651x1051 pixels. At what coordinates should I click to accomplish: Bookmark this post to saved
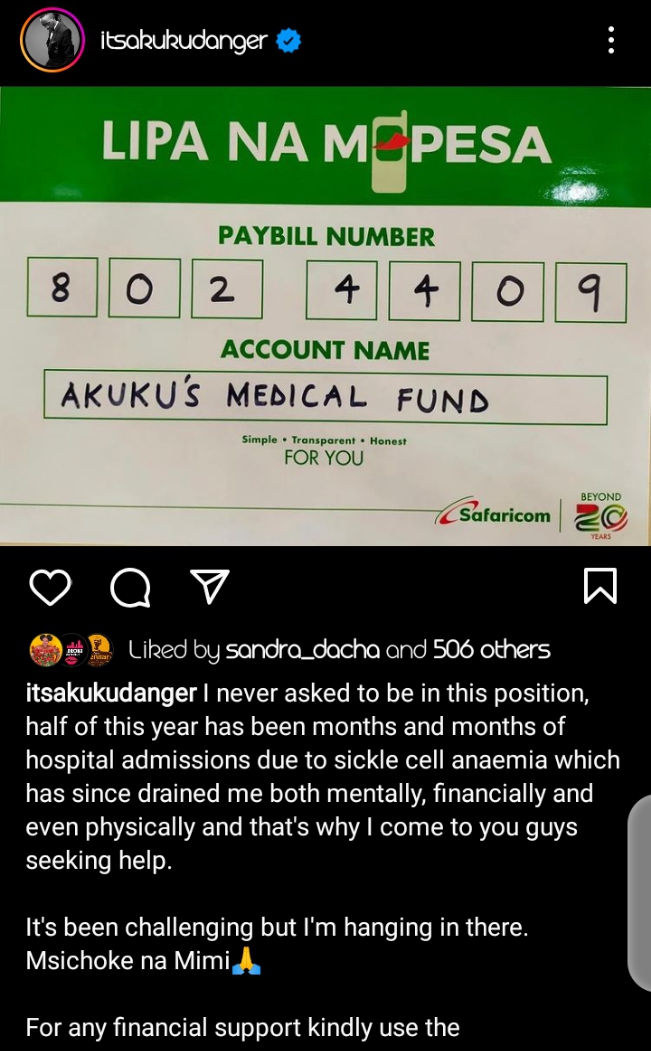(x=600, y=586)
